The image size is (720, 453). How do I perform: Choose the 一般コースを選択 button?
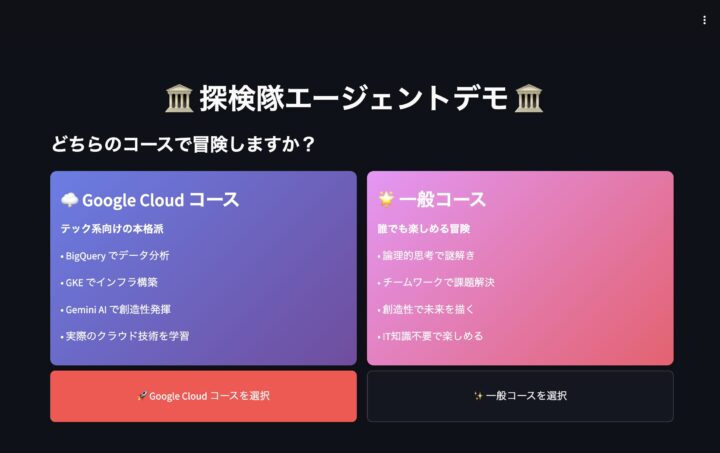520,396
